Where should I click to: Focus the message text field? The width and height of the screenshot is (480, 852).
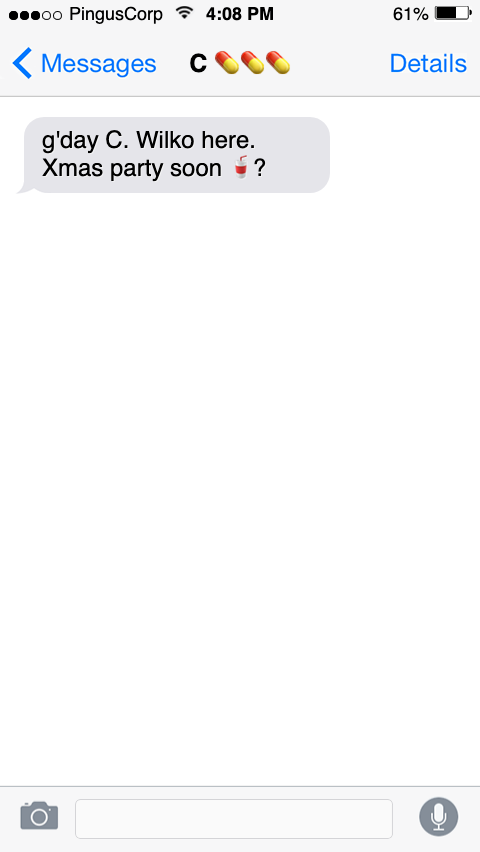click(x=234, y=818)
